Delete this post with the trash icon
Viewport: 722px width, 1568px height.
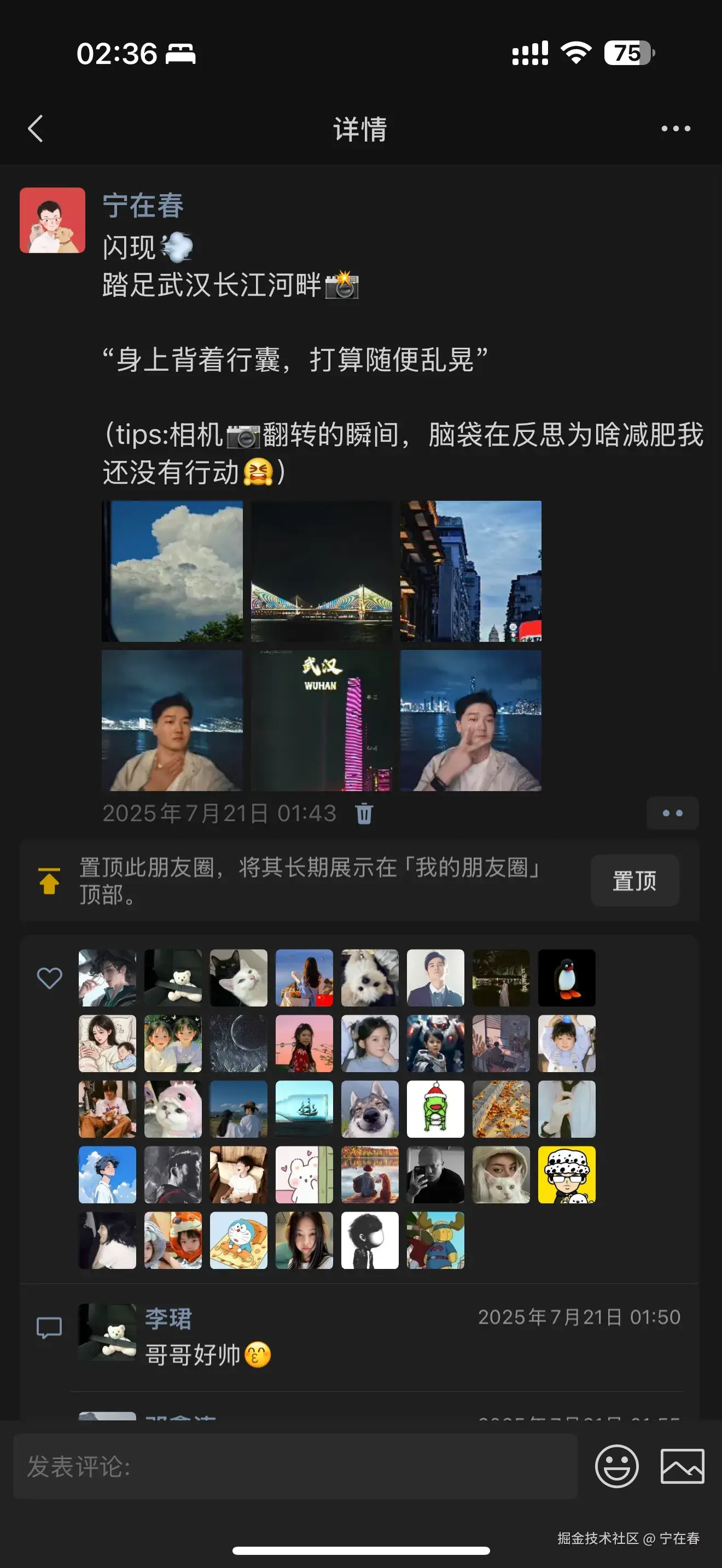point(364,813)
